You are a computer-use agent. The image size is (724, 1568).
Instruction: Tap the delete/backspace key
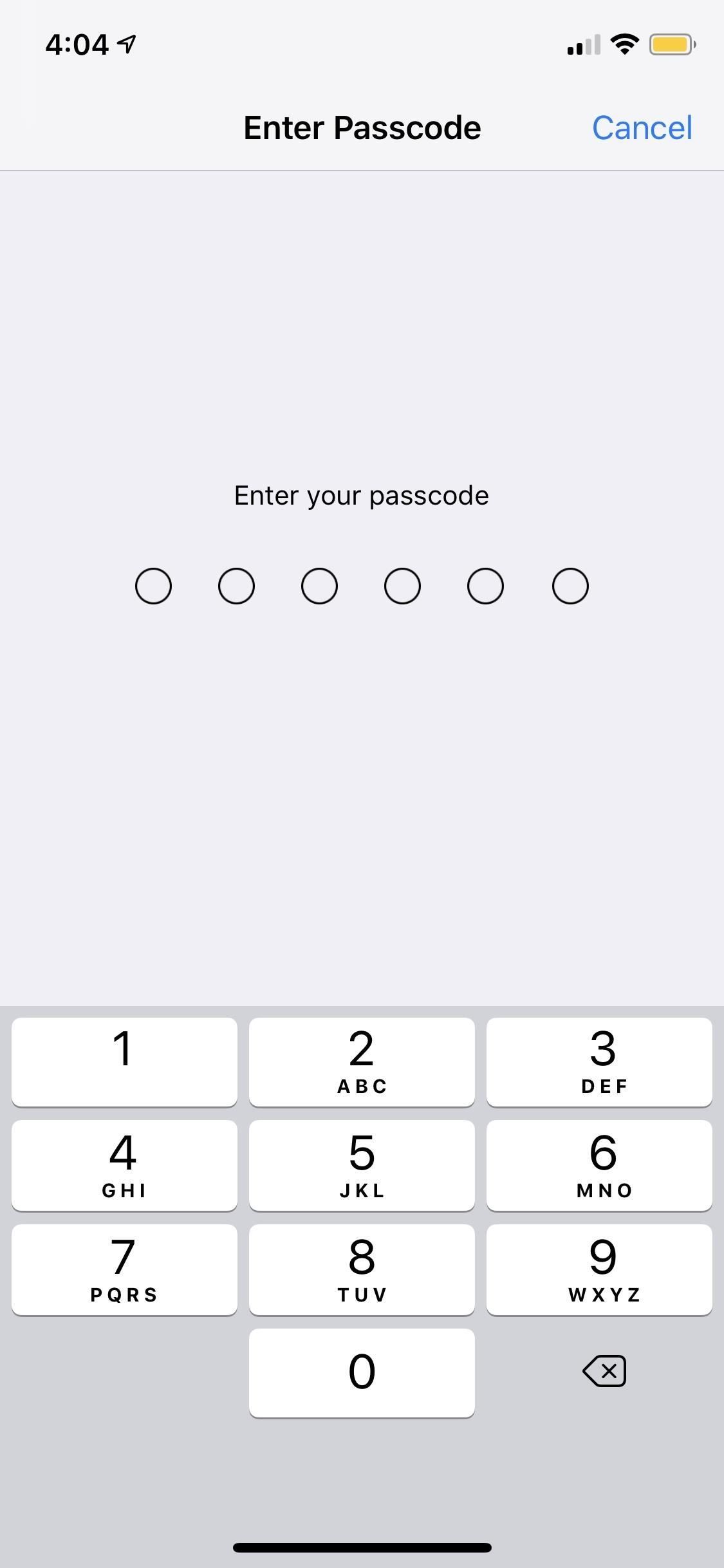tap(603, 1371)
